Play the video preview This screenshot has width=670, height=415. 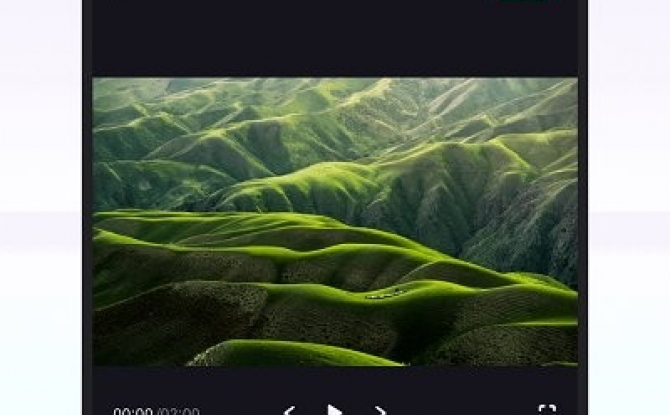[335, 410]
